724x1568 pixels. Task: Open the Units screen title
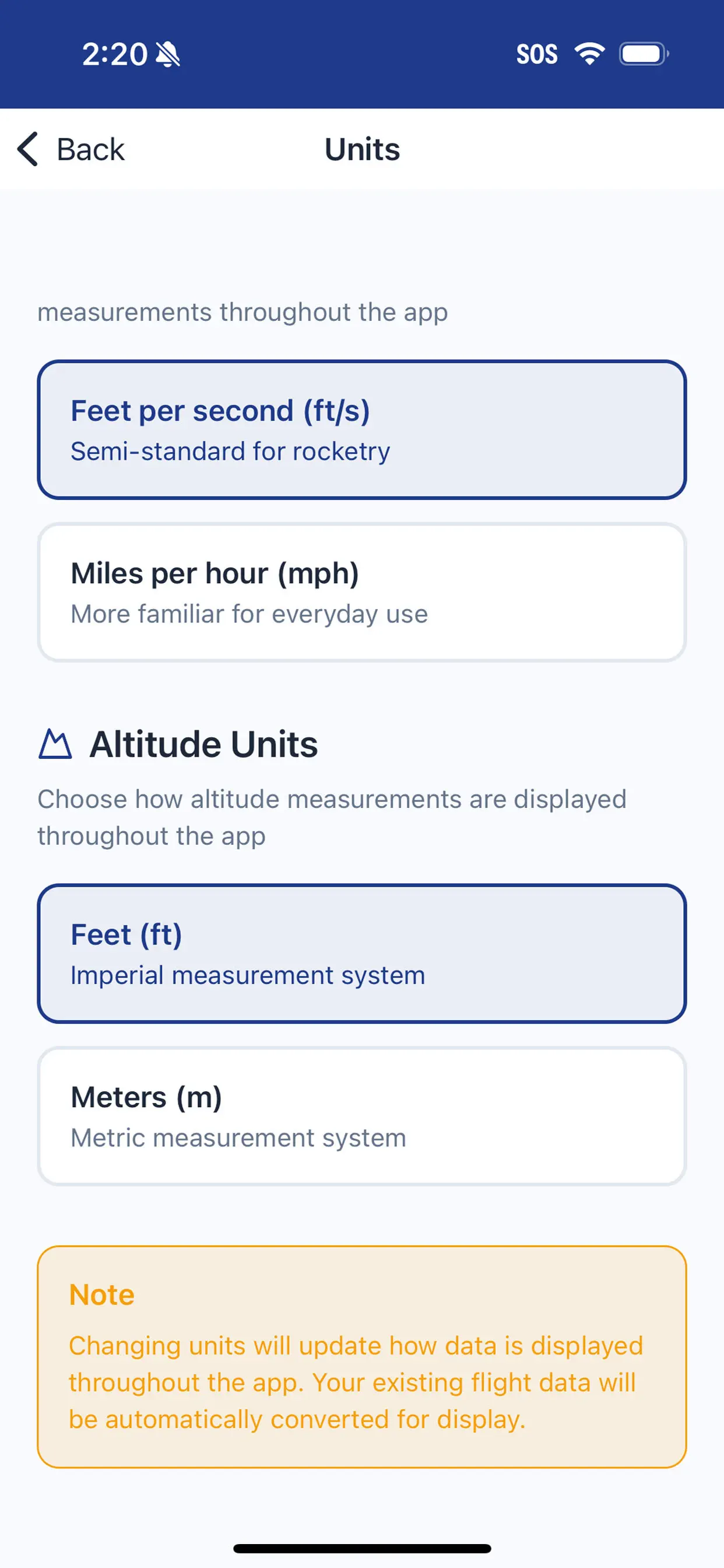(361, 149)
